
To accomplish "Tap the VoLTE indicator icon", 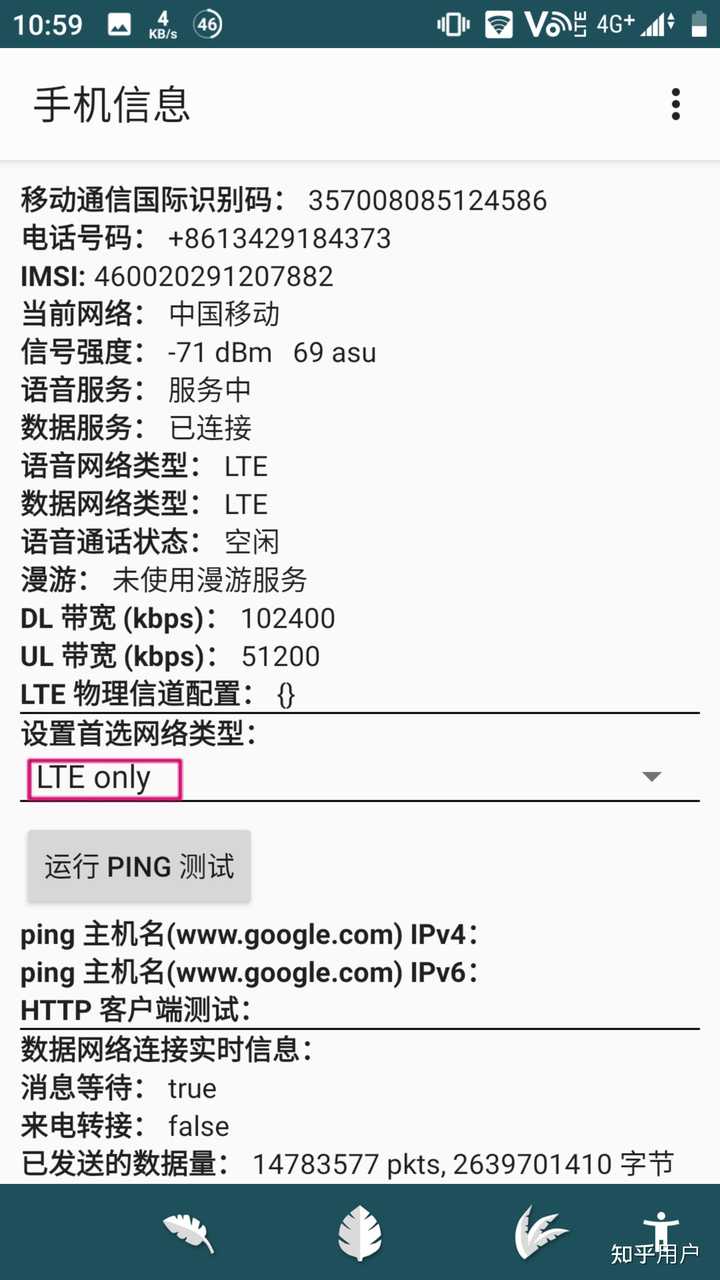I will [557, 25].
